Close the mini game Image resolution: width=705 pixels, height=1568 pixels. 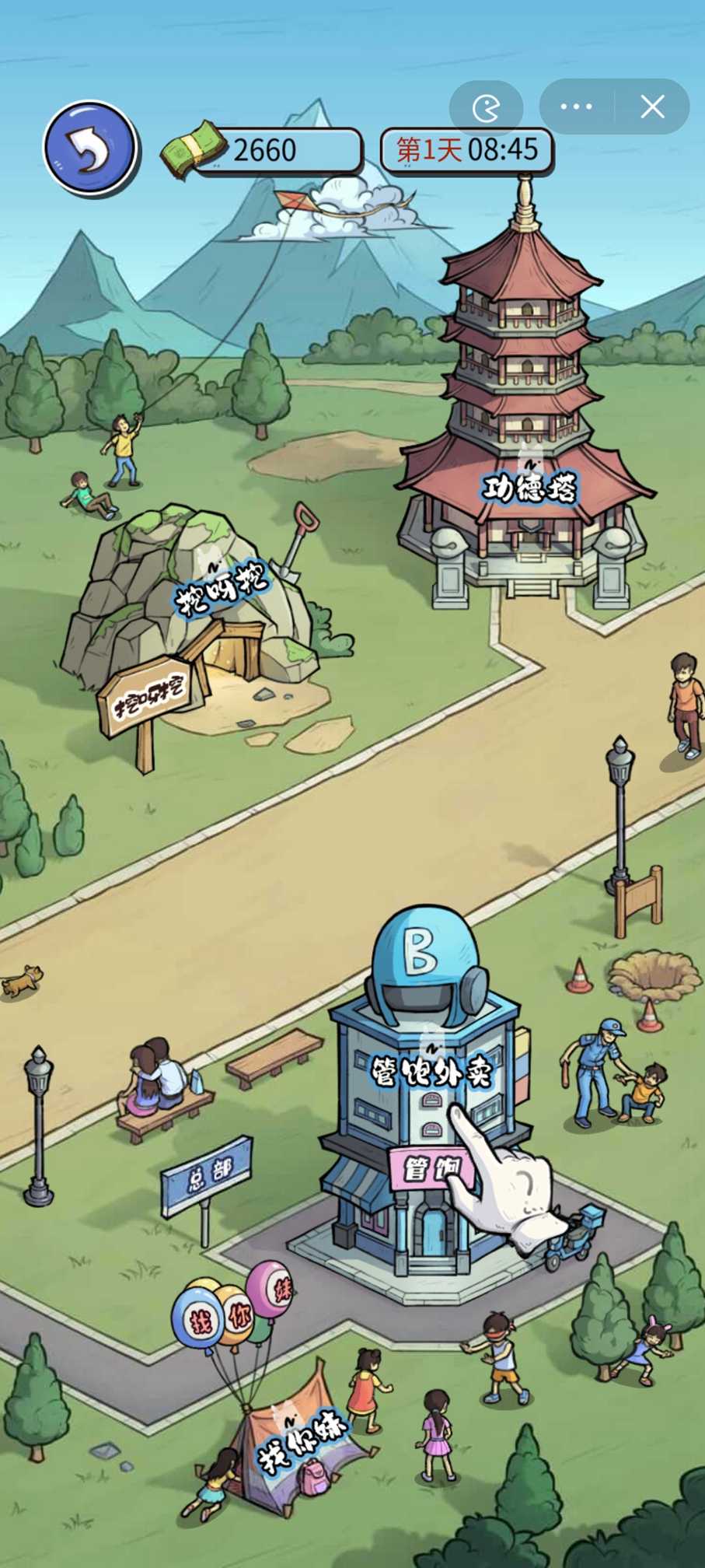(x=652, y=107)
